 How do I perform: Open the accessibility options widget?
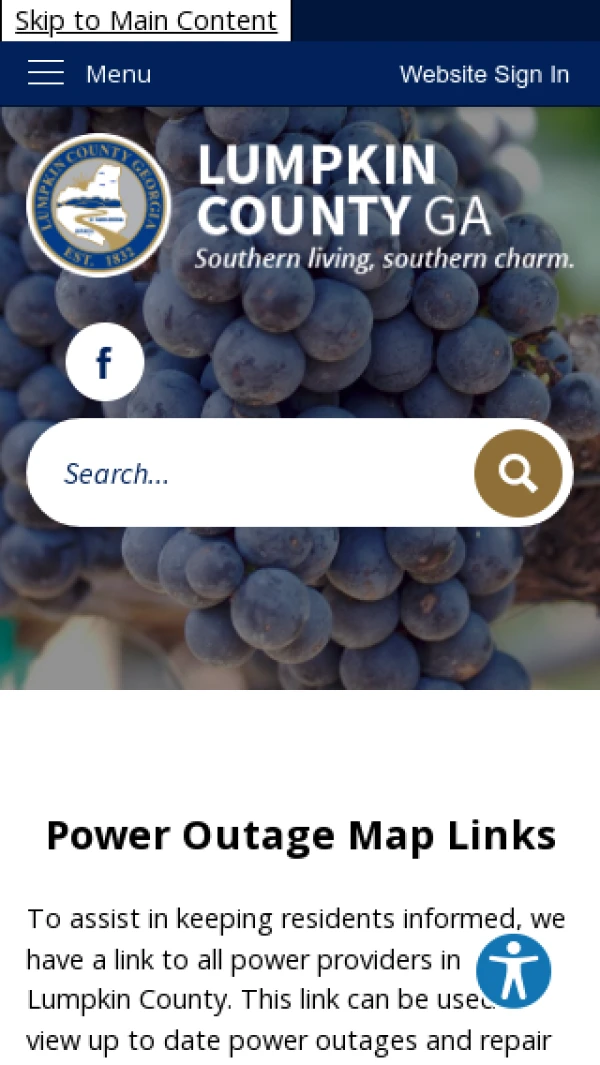pyautogui.click(x=513, y=971)
